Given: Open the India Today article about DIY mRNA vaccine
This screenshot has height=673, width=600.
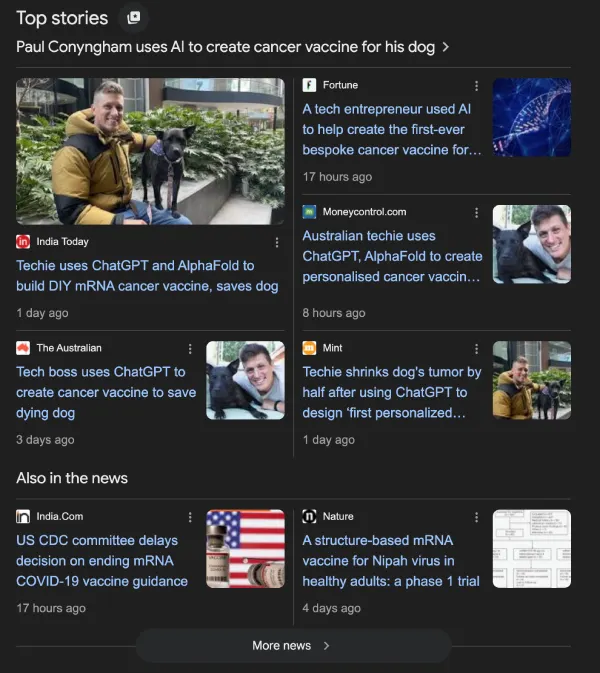Looking at the screenshot, I should tap(135, 276).
